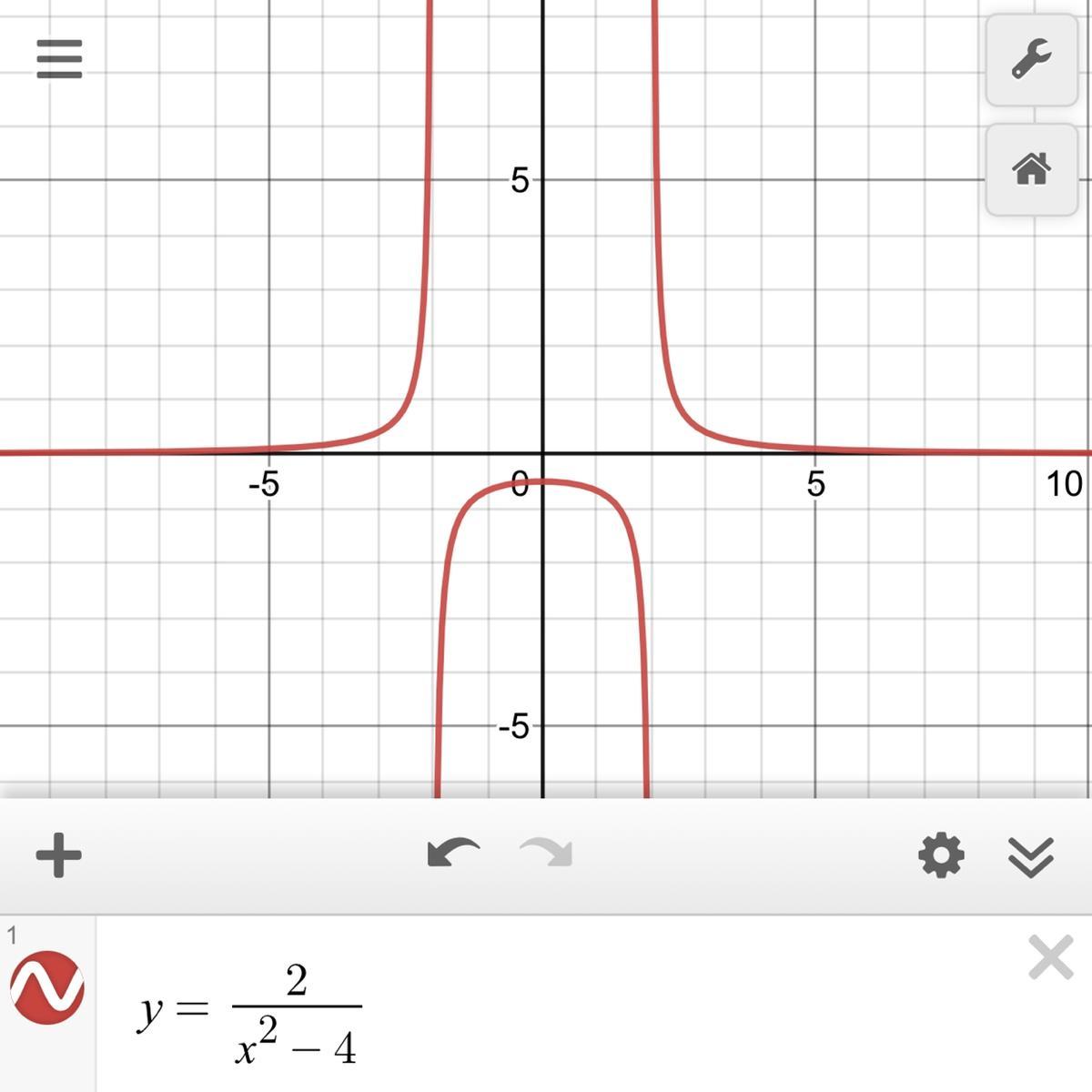1092x1092 pixels.
Task: Redo the last undone action
Action: (546, 854)
